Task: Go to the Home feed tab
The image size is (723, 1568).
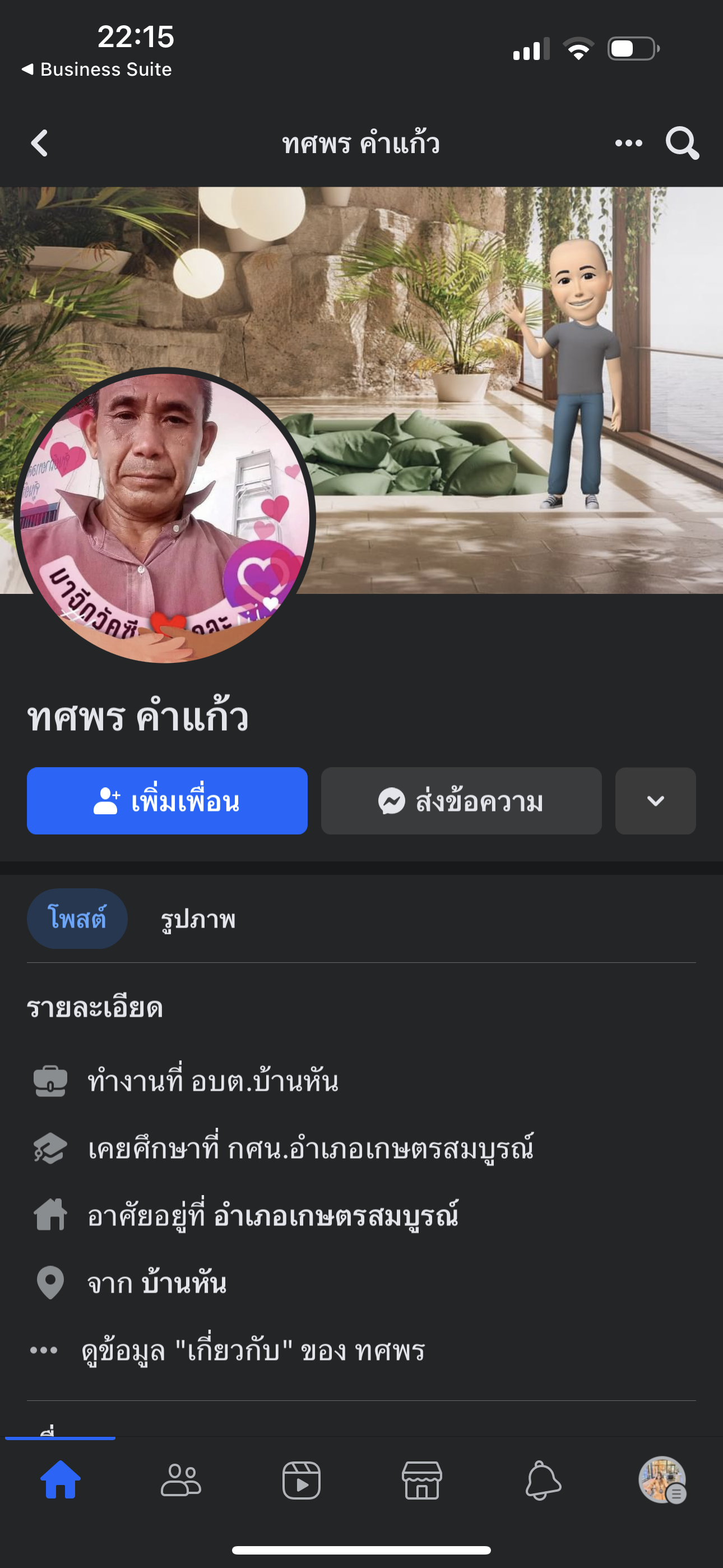Action: (x=61, y=1480)
